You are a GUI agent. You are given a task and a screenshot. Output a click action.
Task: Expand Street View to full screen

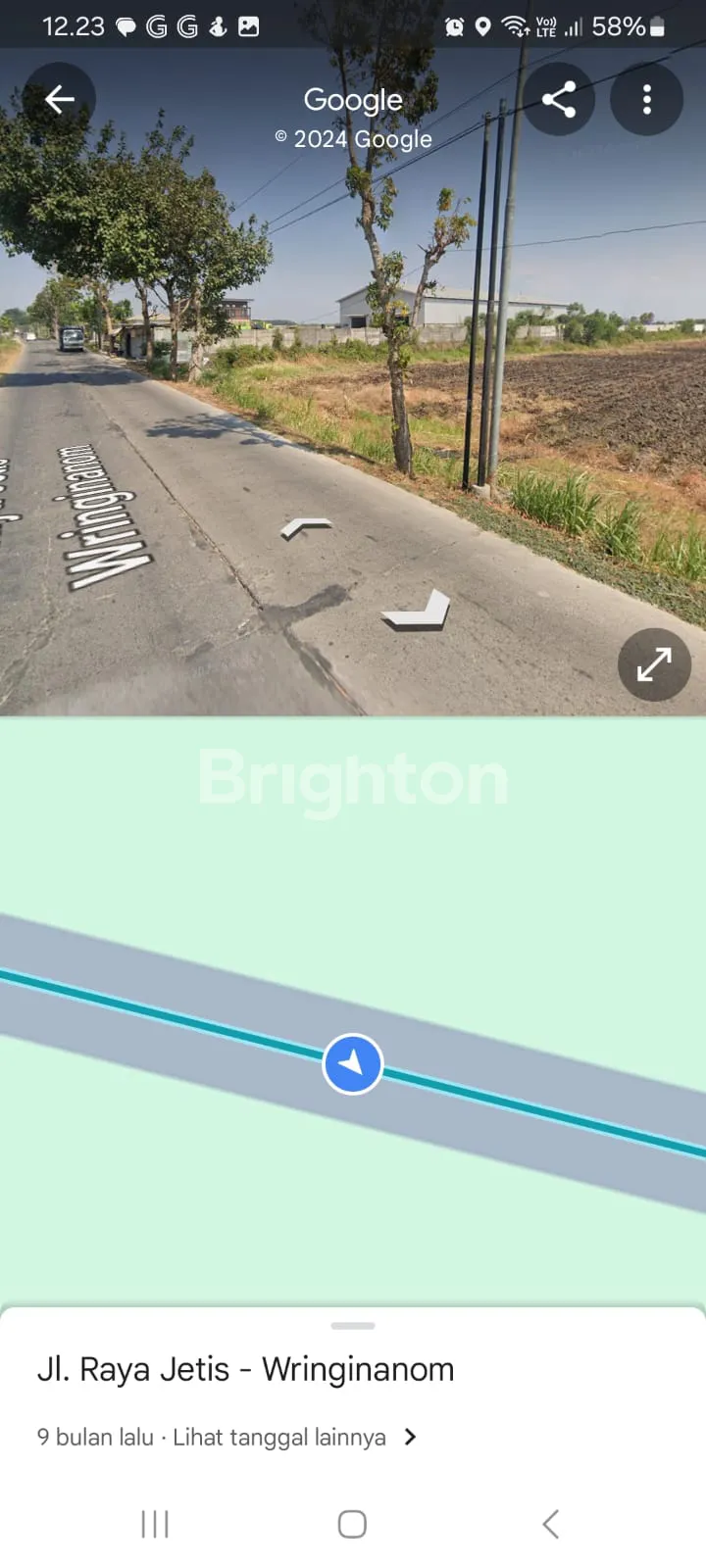[654, 664]
